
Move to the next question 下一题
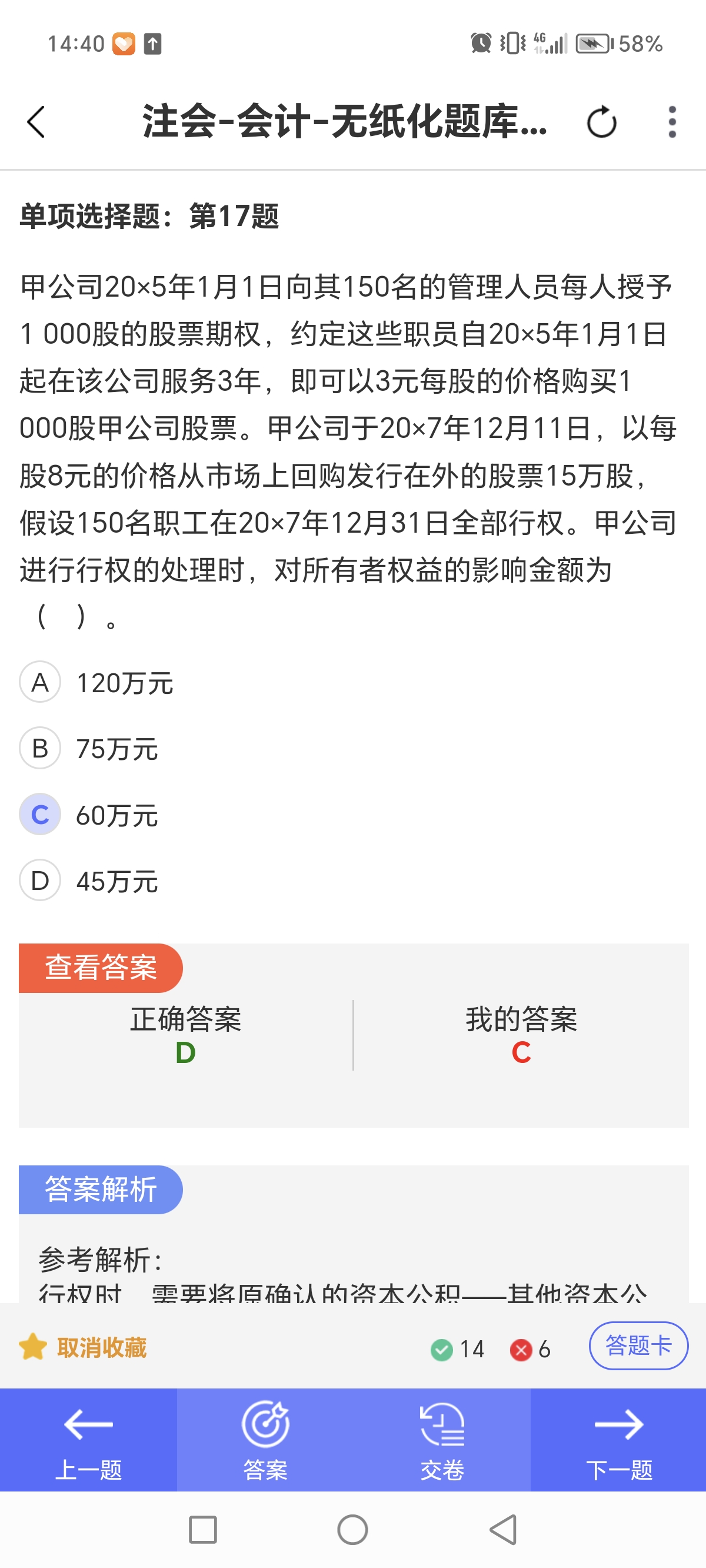[618, 1440]
